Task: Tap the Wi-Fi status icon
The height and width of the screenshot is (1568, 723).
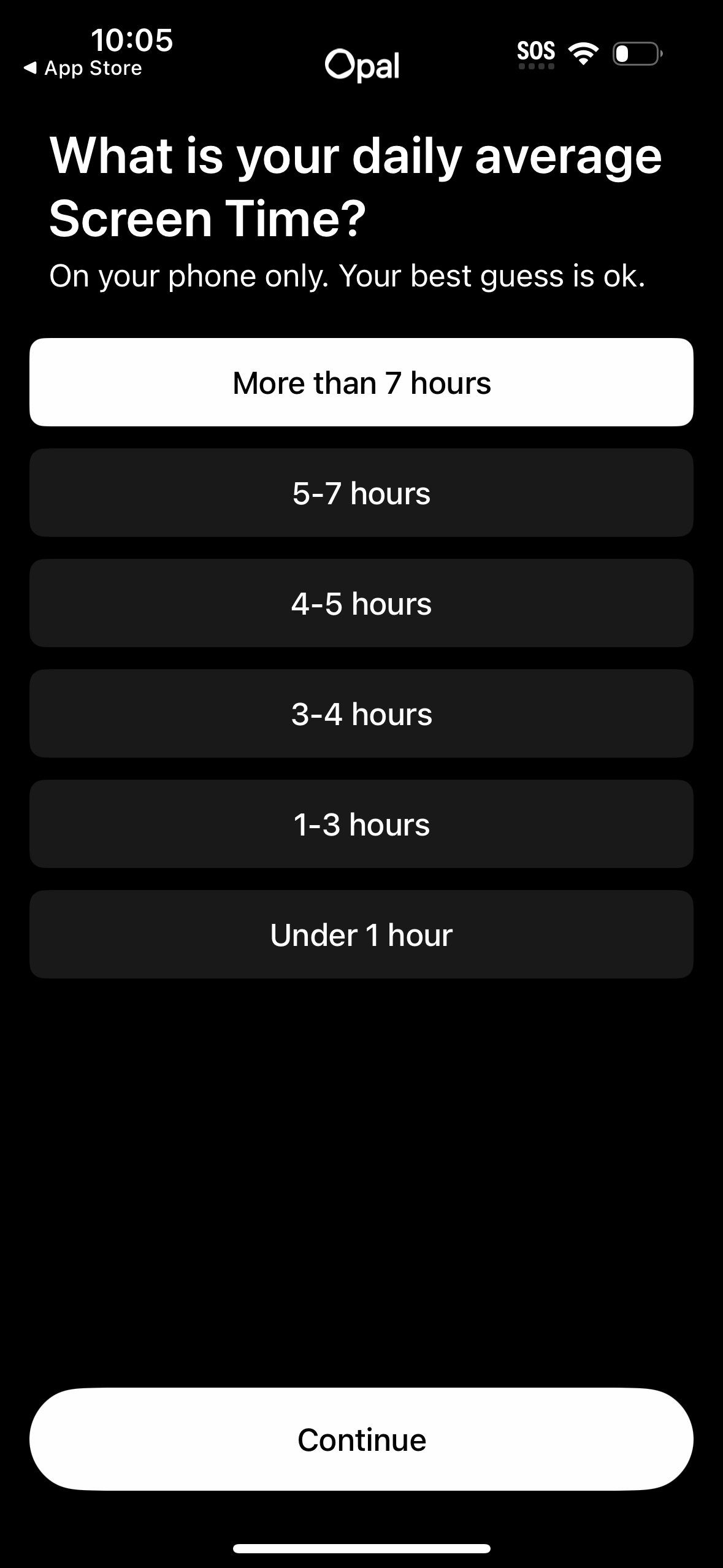Action: (583, 54)
